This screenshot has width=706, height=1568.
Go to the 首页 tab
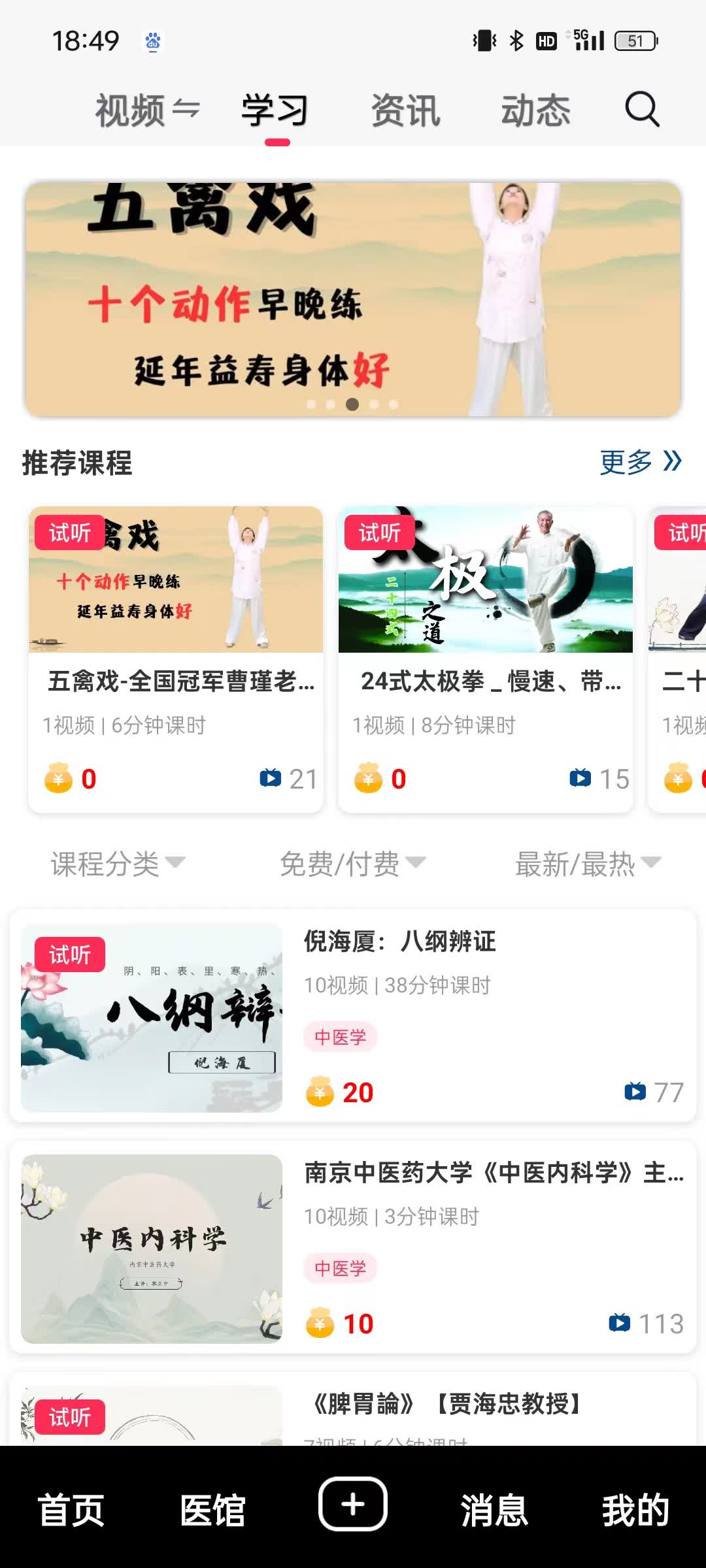[x=71, y=1510]
